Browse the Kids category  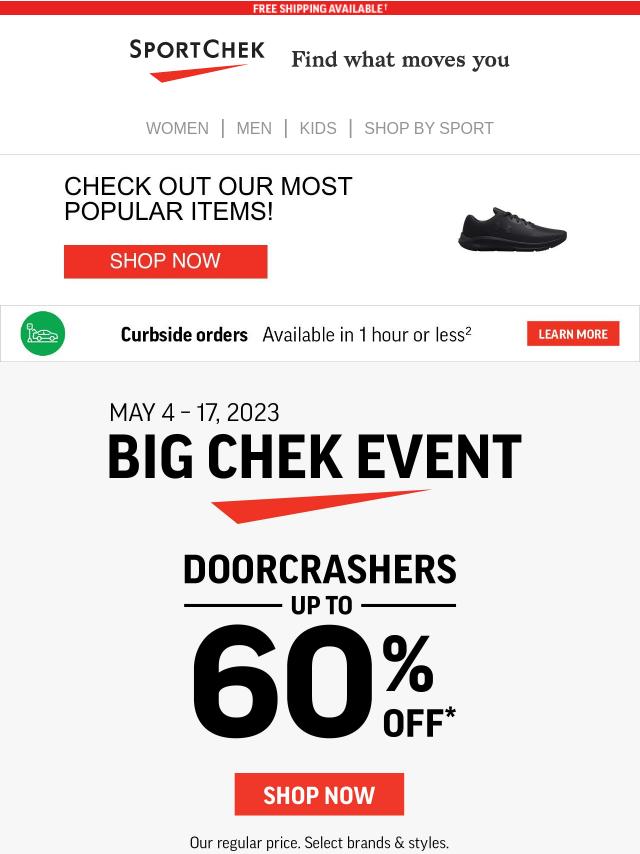pos(318,128)
